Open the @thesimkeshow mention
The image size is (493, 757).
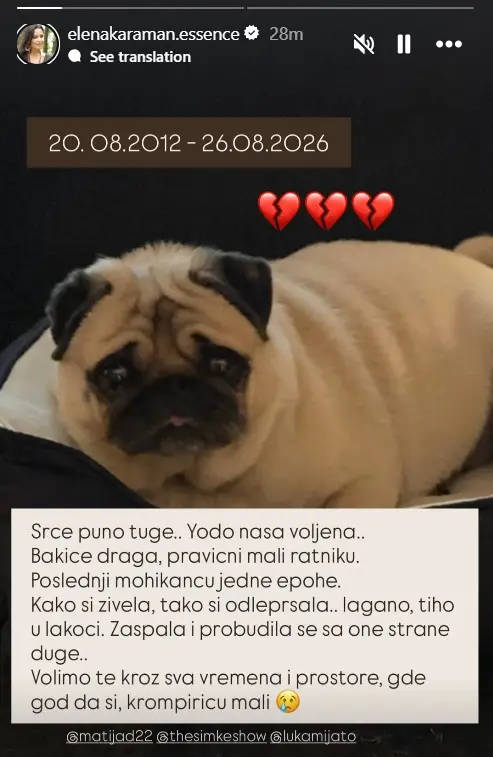point(211,736)
